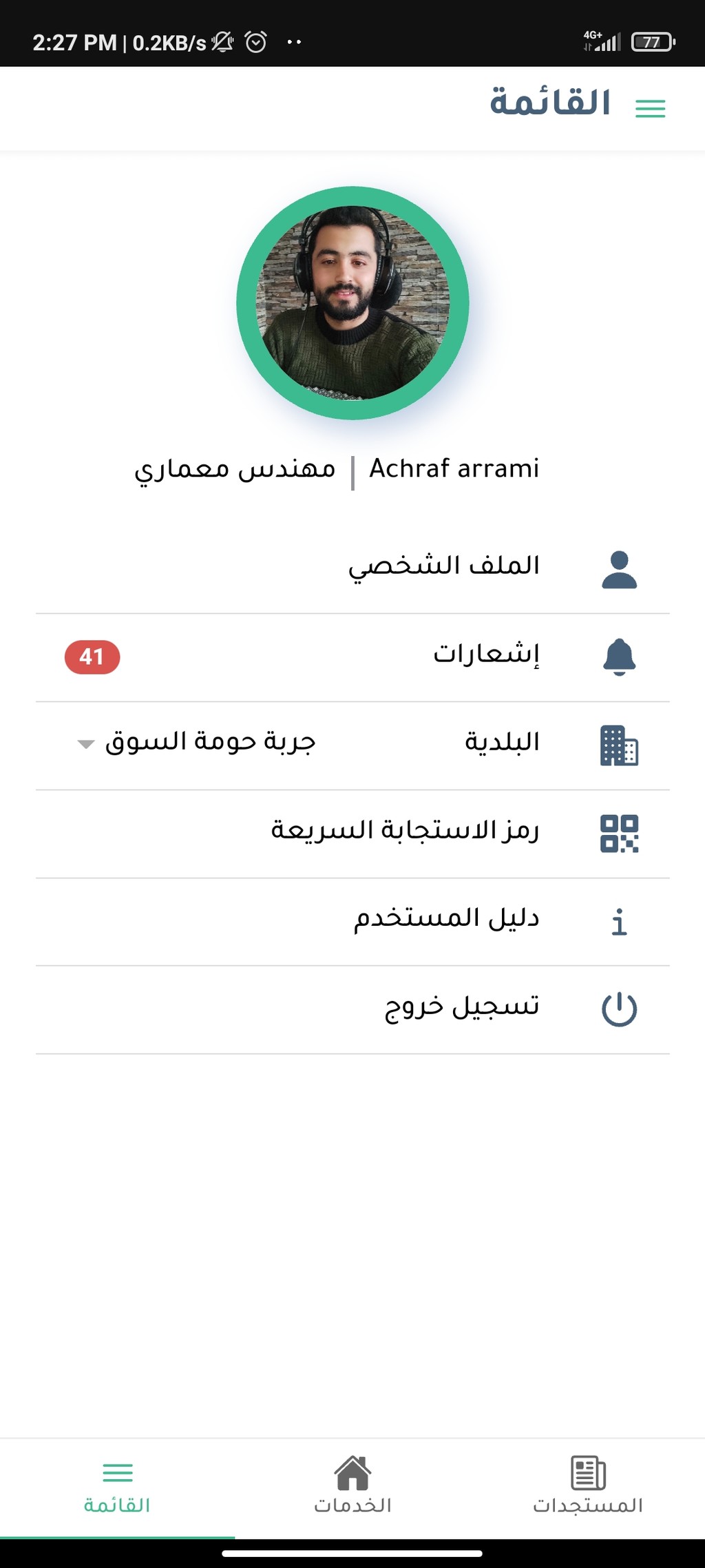
Task: Open دليل المستخدم user guide
Action: pos(352,922)
